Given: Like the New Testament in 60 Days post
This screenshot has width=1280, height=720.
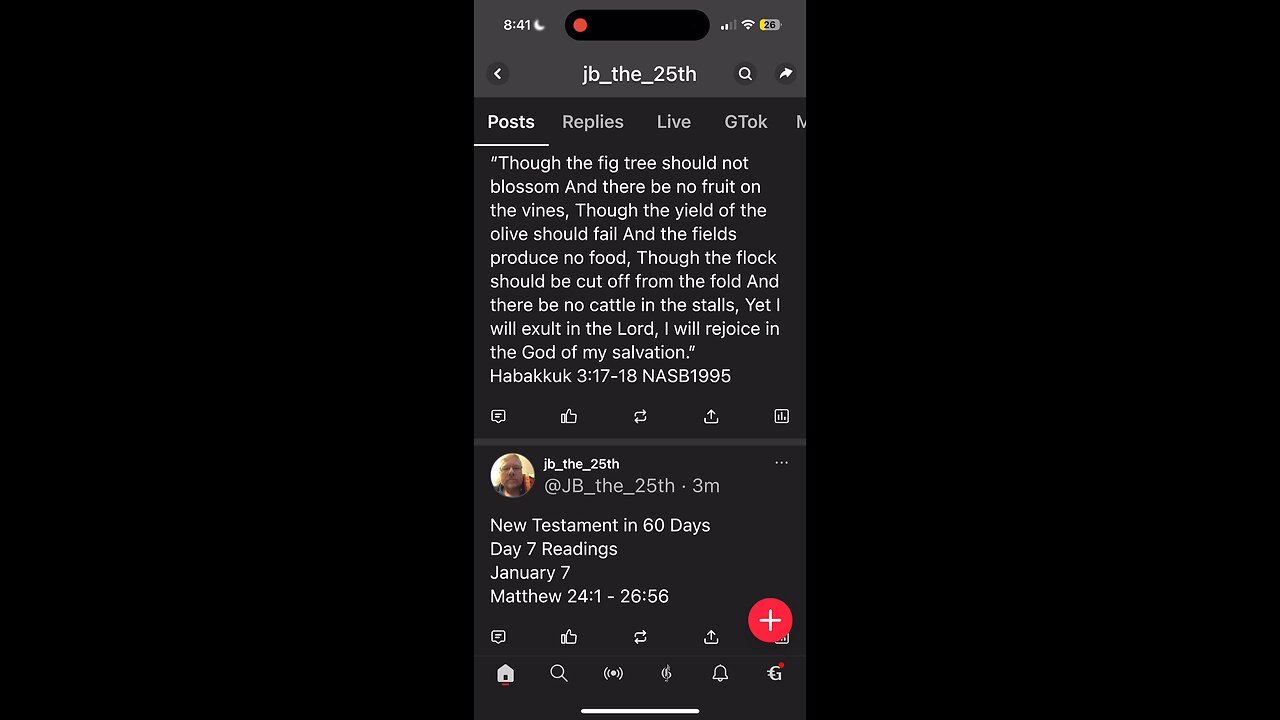Looking at the screenshot, I should pos(569,637).
